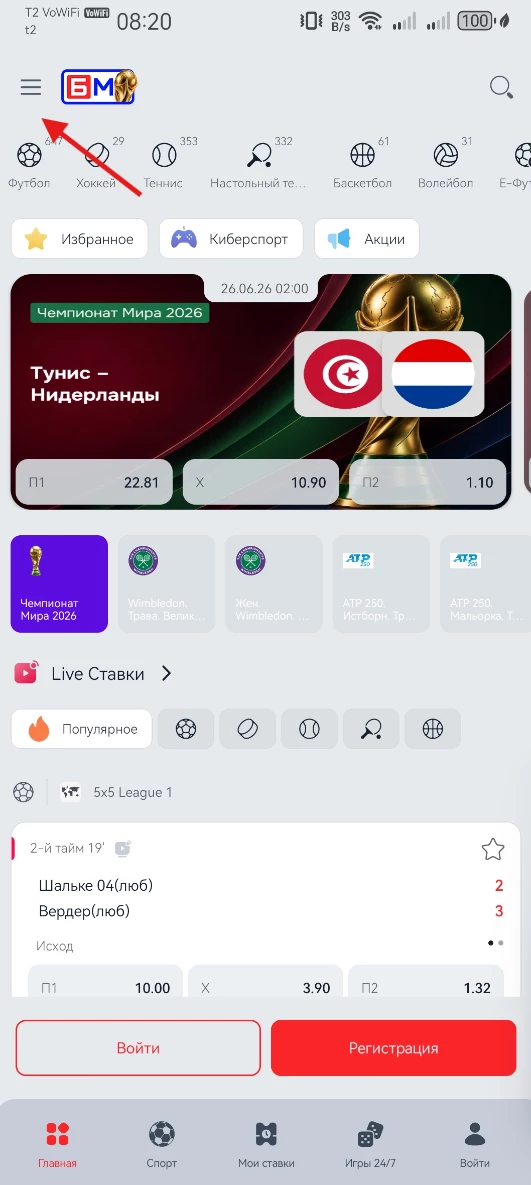Open the Акции promotions chip

pyautogui.click(x=366, y=240)
